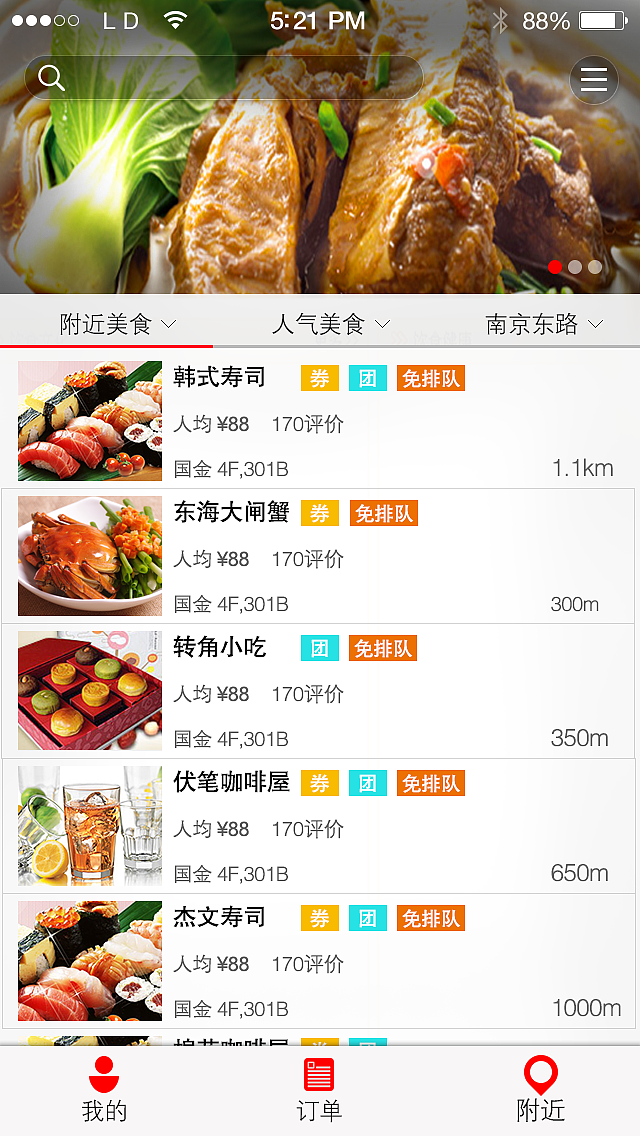640x1136 pixels.
Task: Open the hamburger menu button
Action: [594, 80]
